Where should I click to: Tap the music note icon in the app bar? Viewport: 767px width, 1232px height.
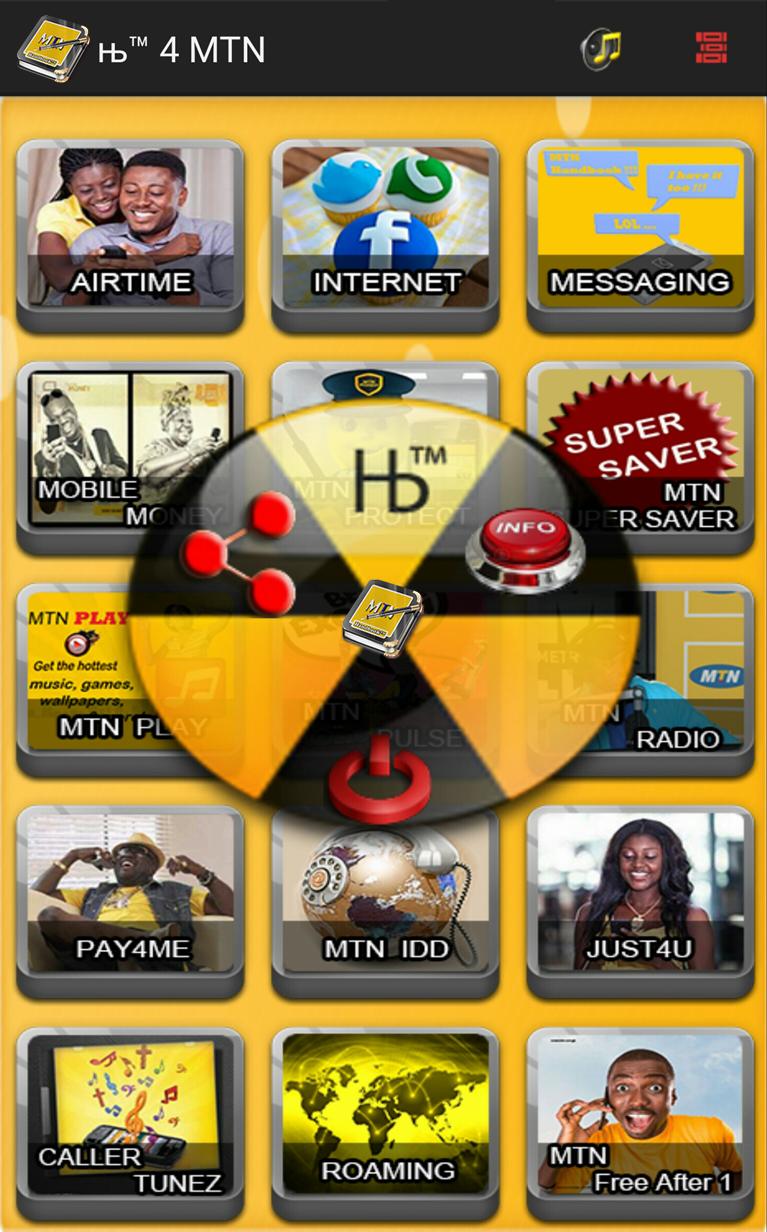[x=602, y=48]
